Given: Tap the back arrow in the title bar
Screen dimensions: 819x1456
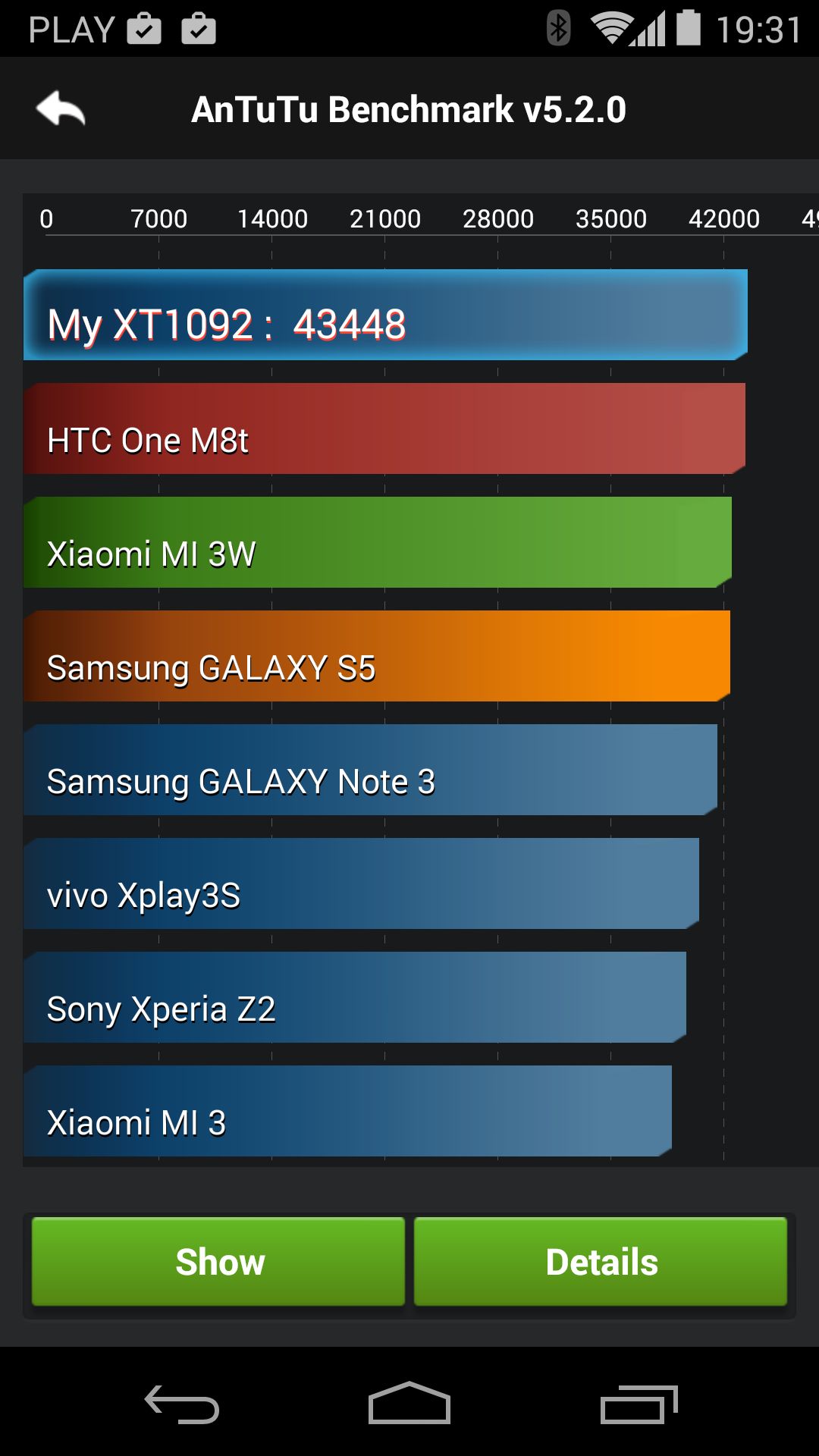Looking at the screenshot, I should (61, 108).
